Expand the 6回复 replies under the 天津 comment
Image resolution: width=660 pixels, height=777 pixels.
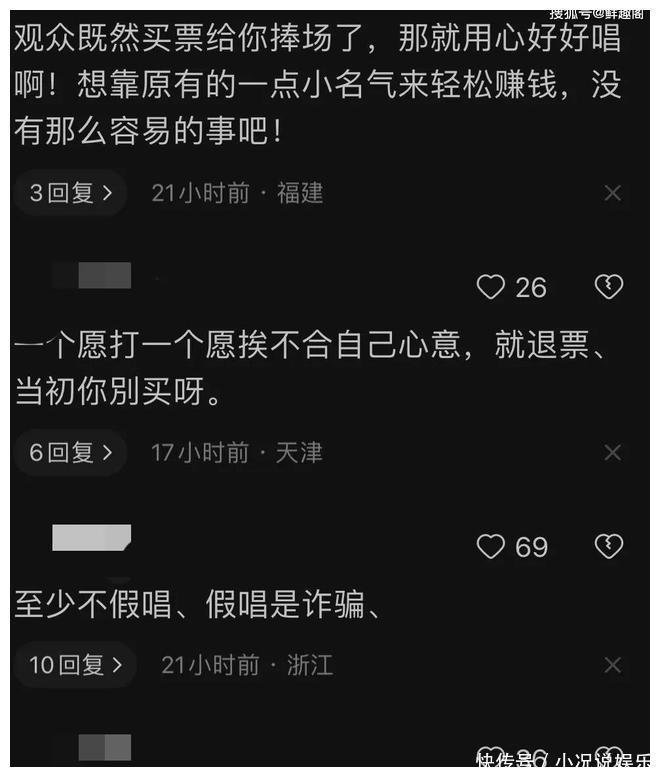point(70,453)
